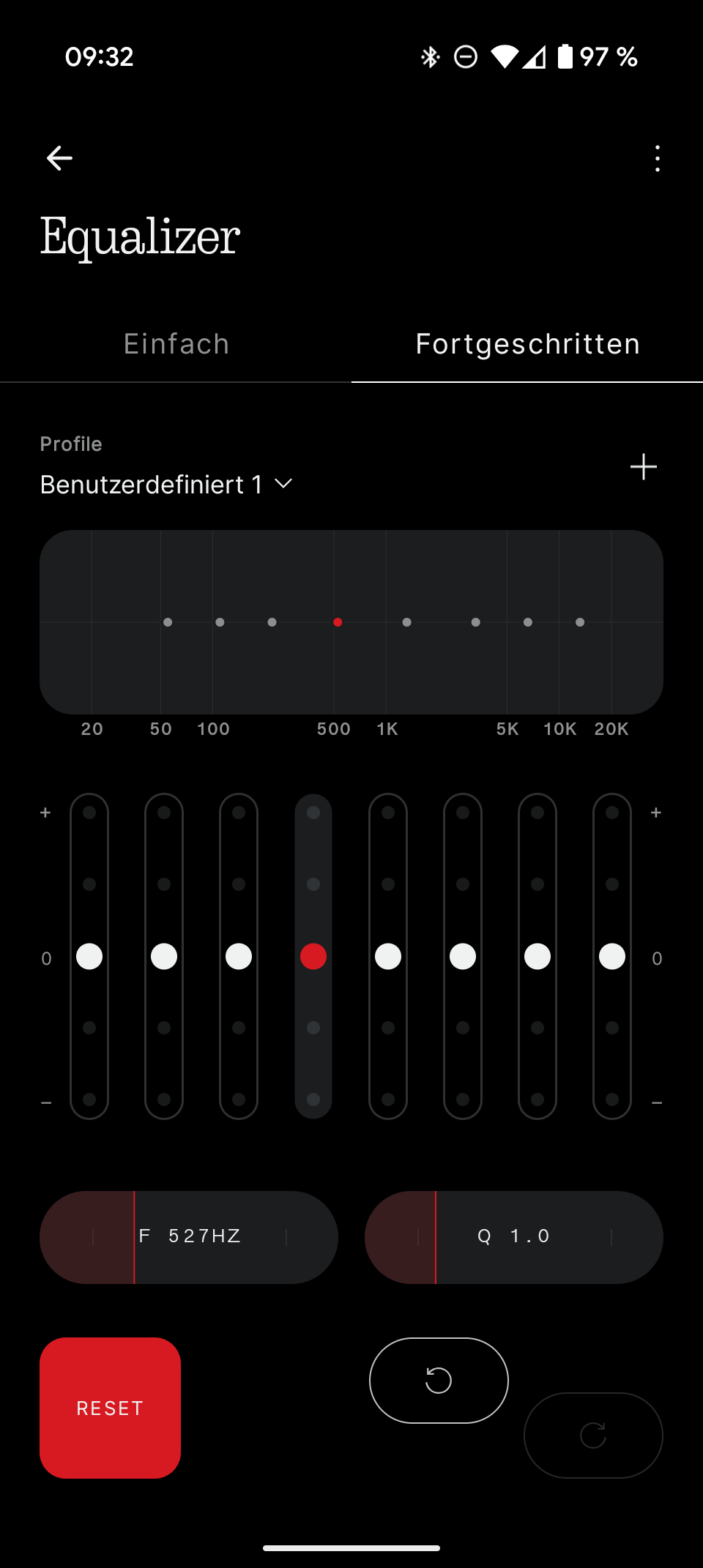The image size is (703, 1568).
Task: Adjust the Q 1.0 slider
Action: click(514, 1237)
